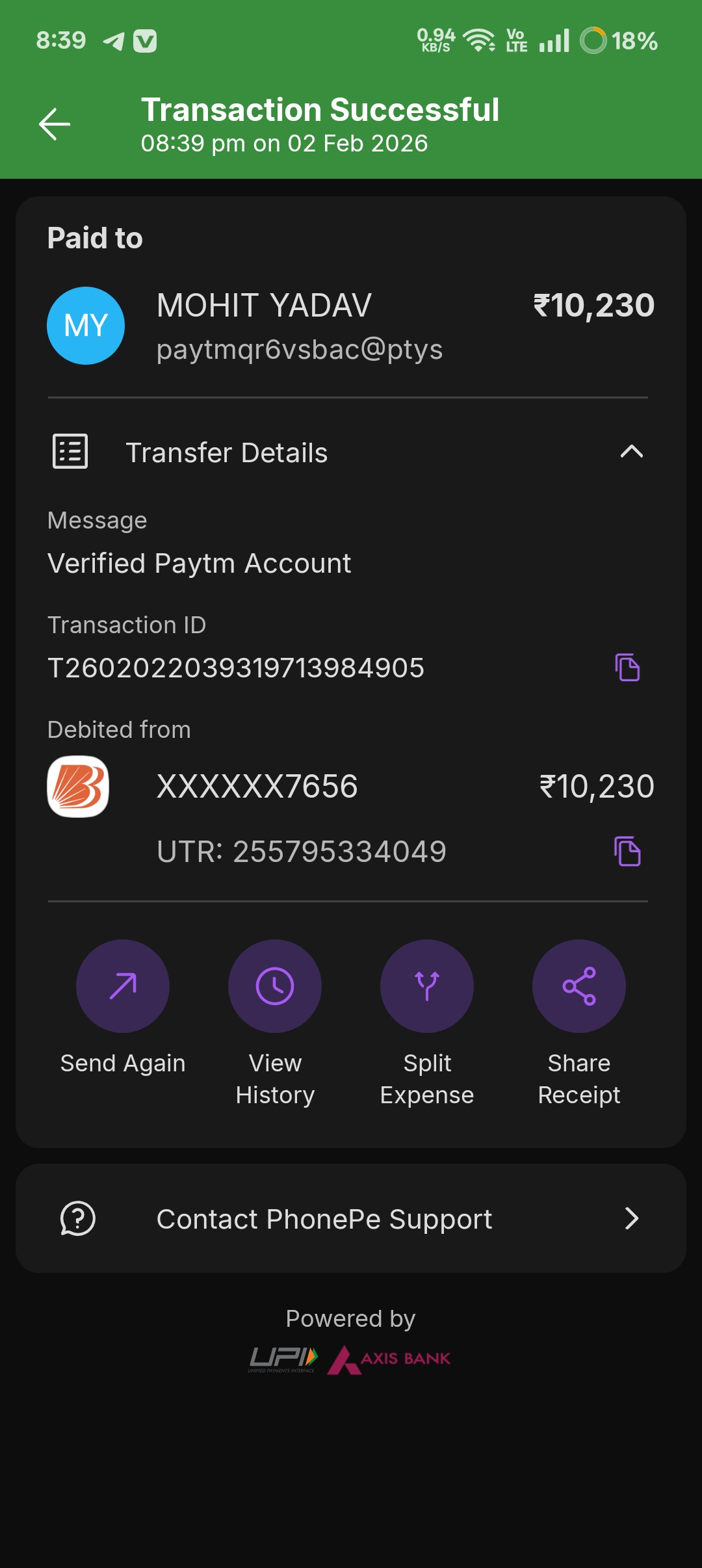Copy the Transaction ID

[x=627, y=668]
